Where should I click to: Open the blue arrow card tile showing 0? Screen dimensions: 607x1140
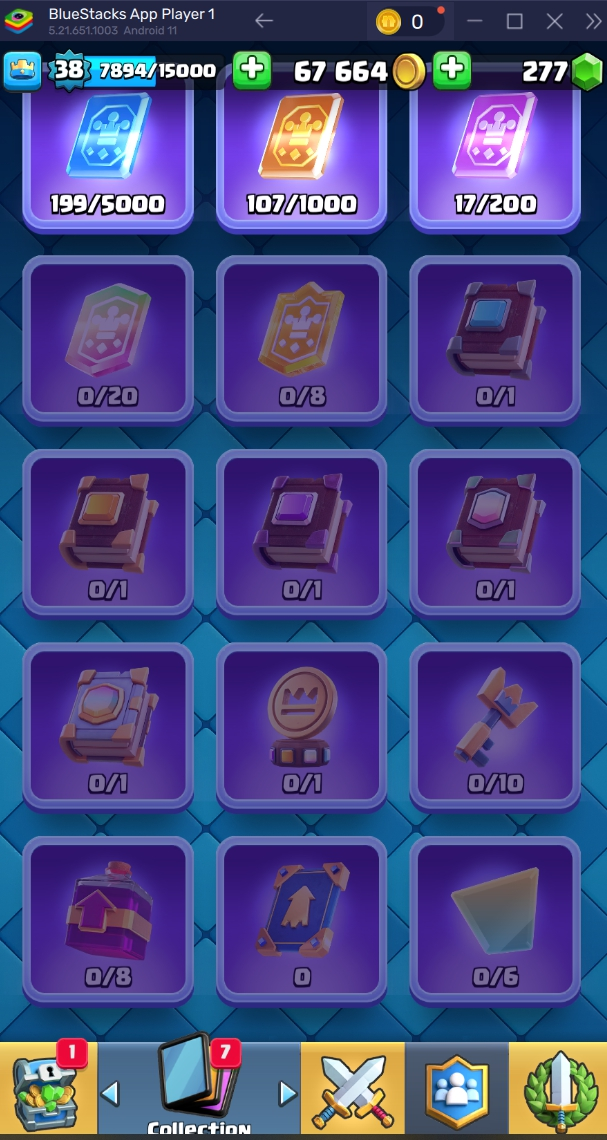point(301,919)
